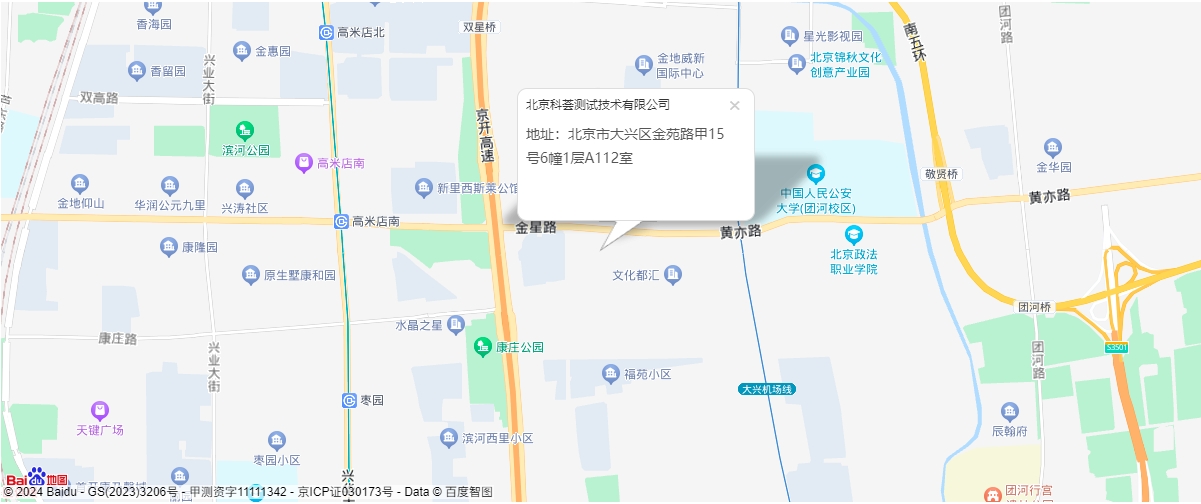Viewport: 1201px width, 504px height.
Task: Open the 枣园 subway station marker
Action: [349, 400]
